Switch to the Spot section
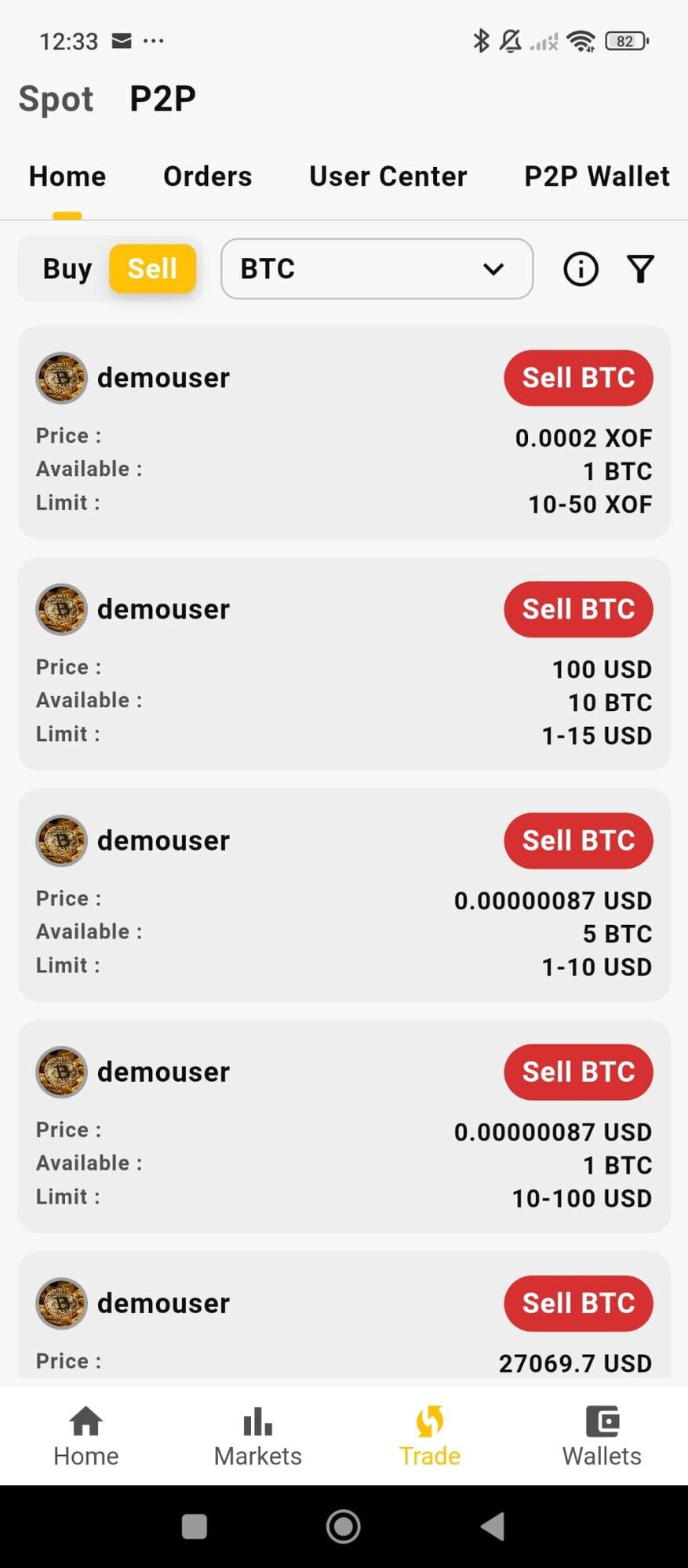 click(x=56, y=100)
